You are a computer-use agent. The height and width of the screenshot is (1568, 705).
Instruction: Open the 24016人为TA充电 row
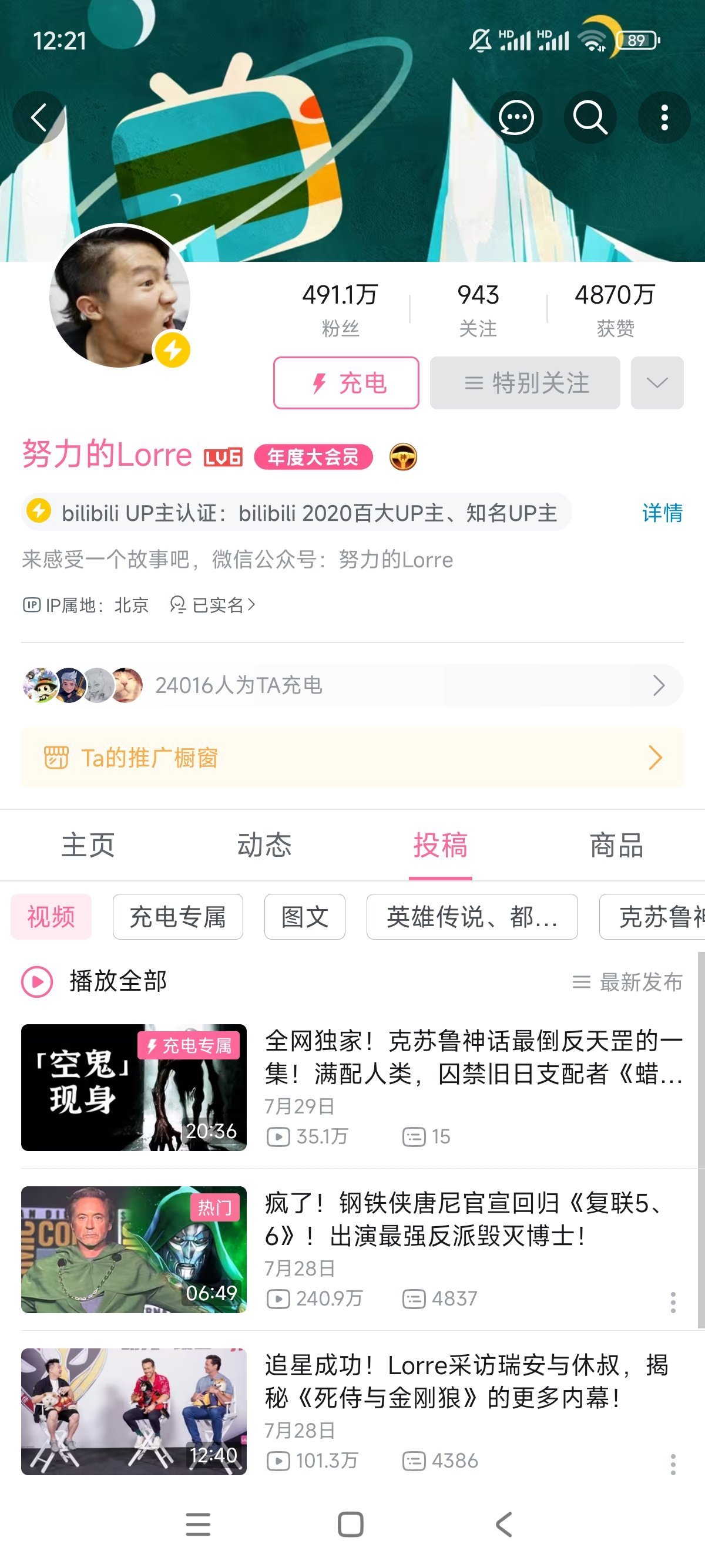click(352, 685)
